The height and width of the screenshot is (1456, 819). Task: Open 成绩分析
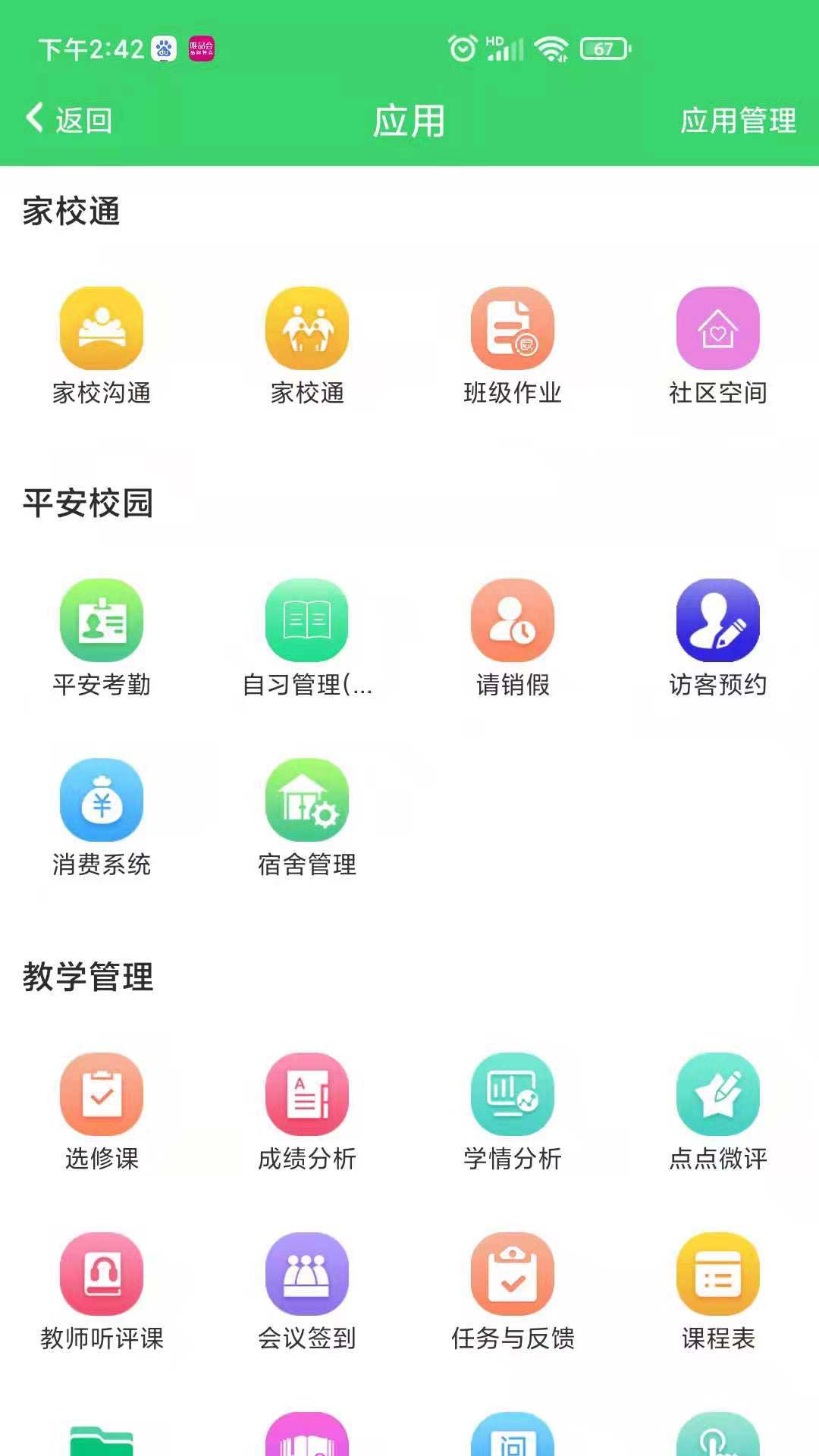pos(307,1094)
